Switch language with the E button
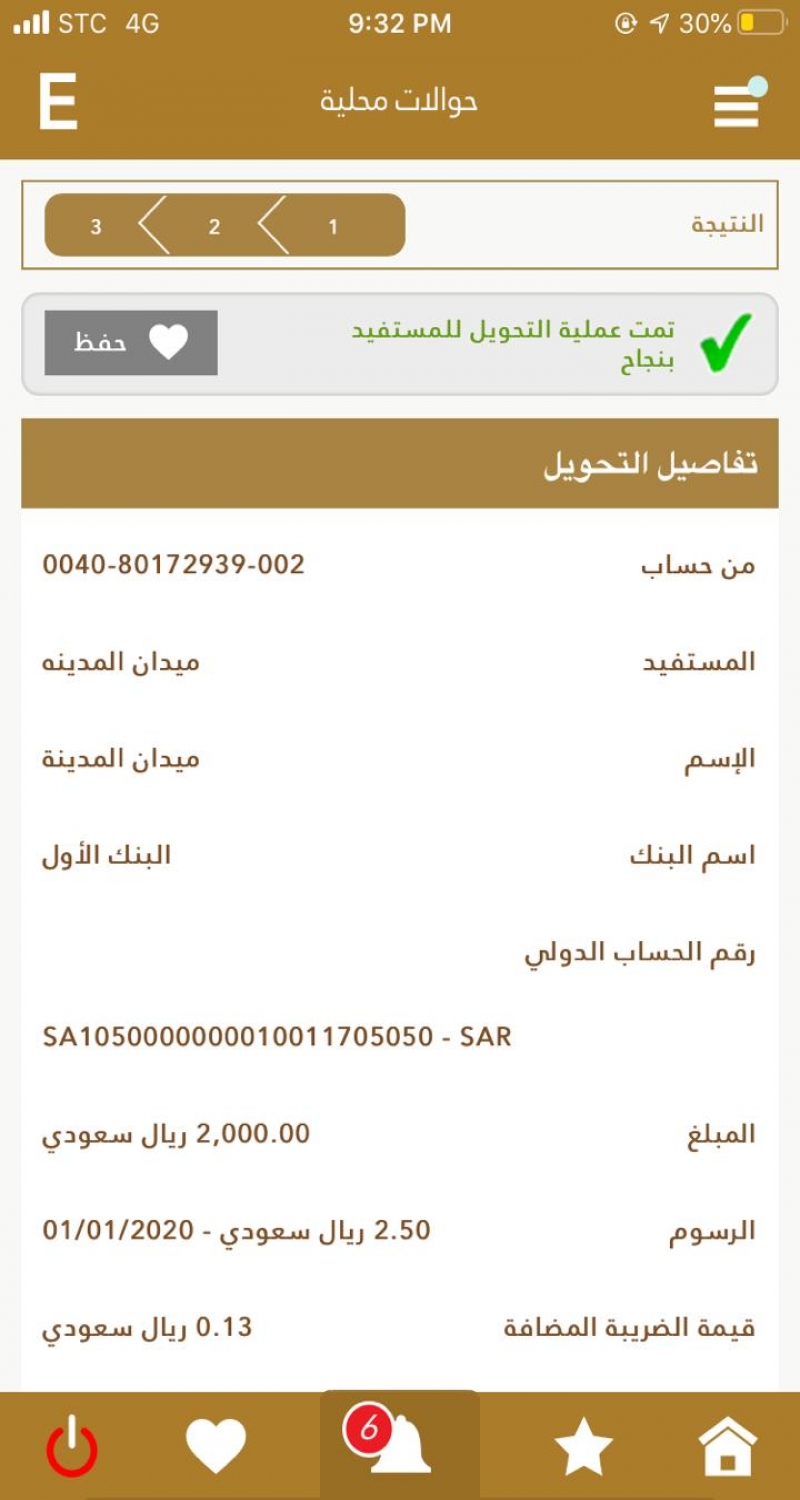800x1500 pixels. [58, 102]
